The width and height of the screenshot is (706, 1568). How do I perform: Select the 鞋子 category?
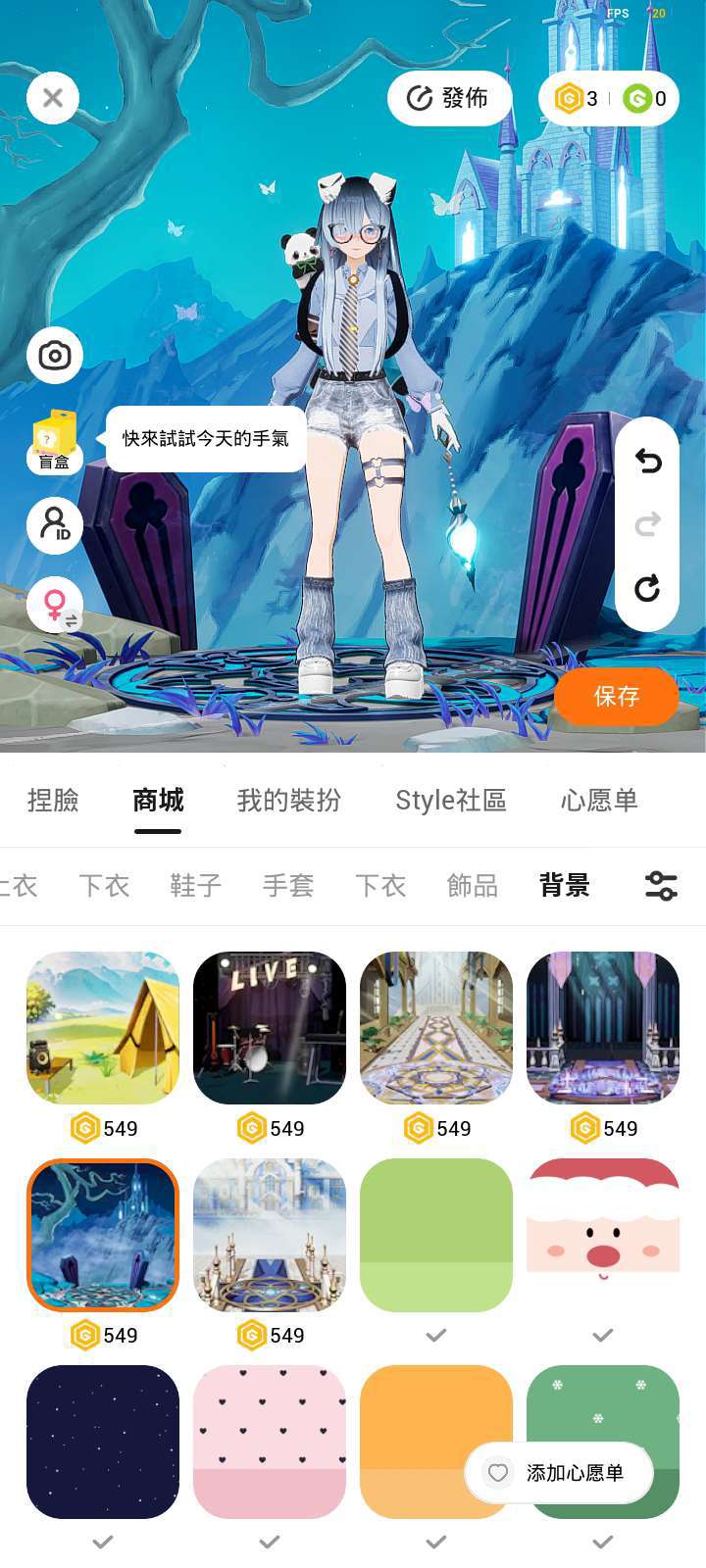click(196, 886)
